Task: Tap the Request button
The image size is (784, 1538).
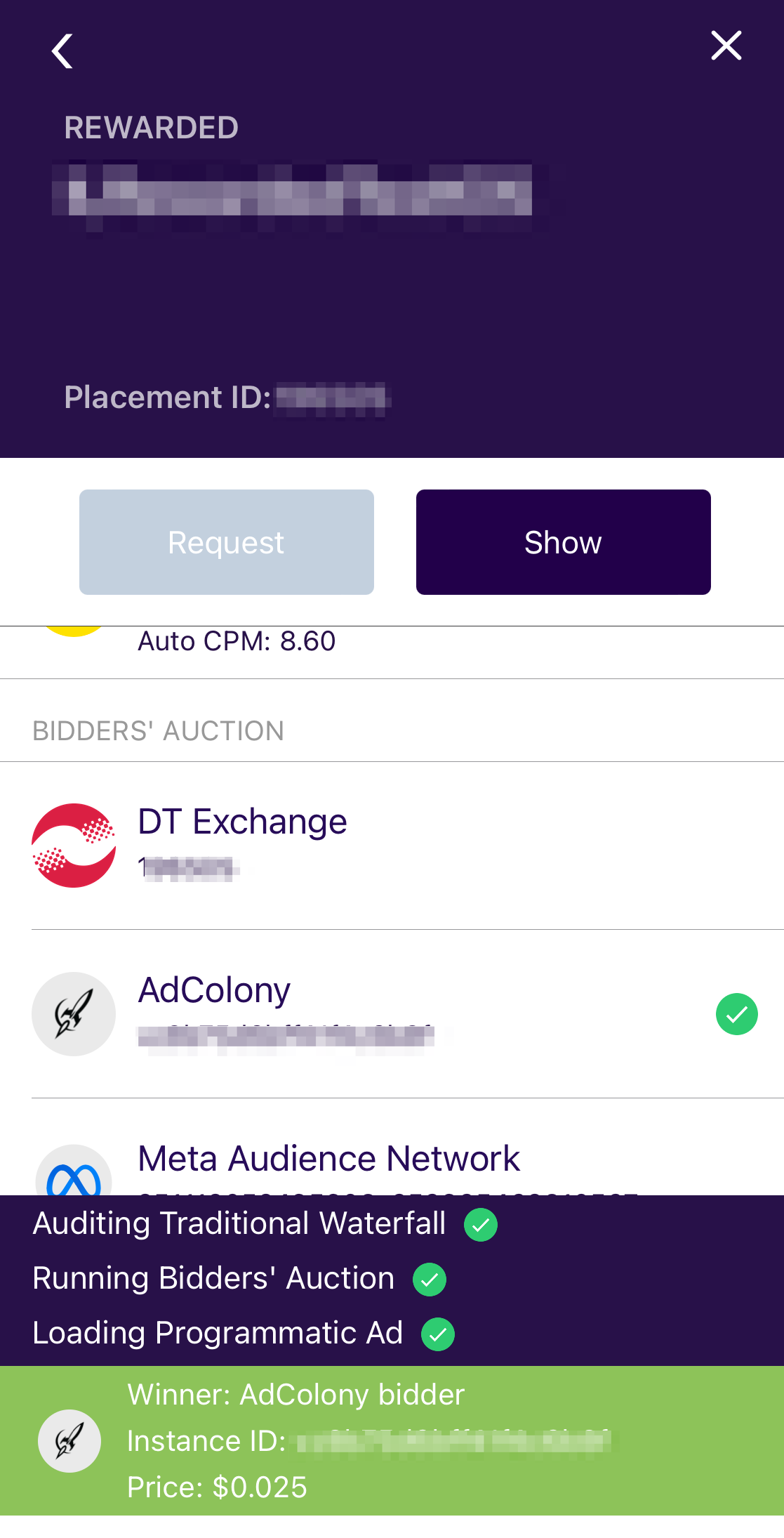Action: coord(227,542)
